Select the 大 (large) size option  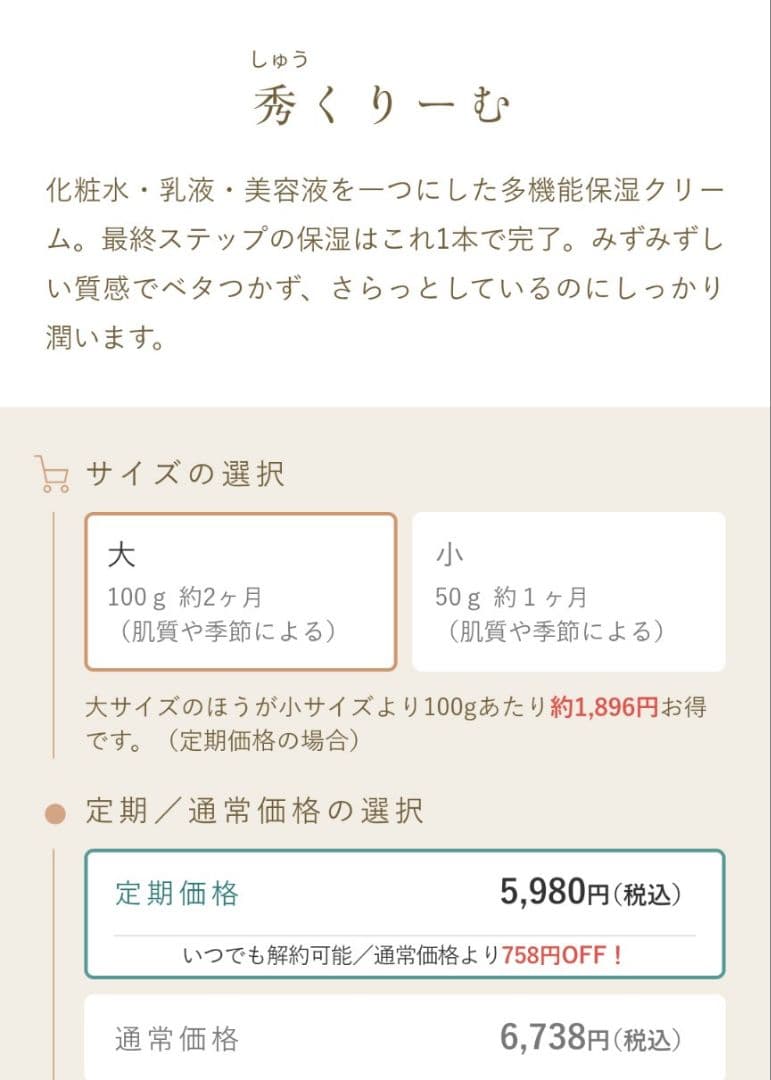pos(243,590)
